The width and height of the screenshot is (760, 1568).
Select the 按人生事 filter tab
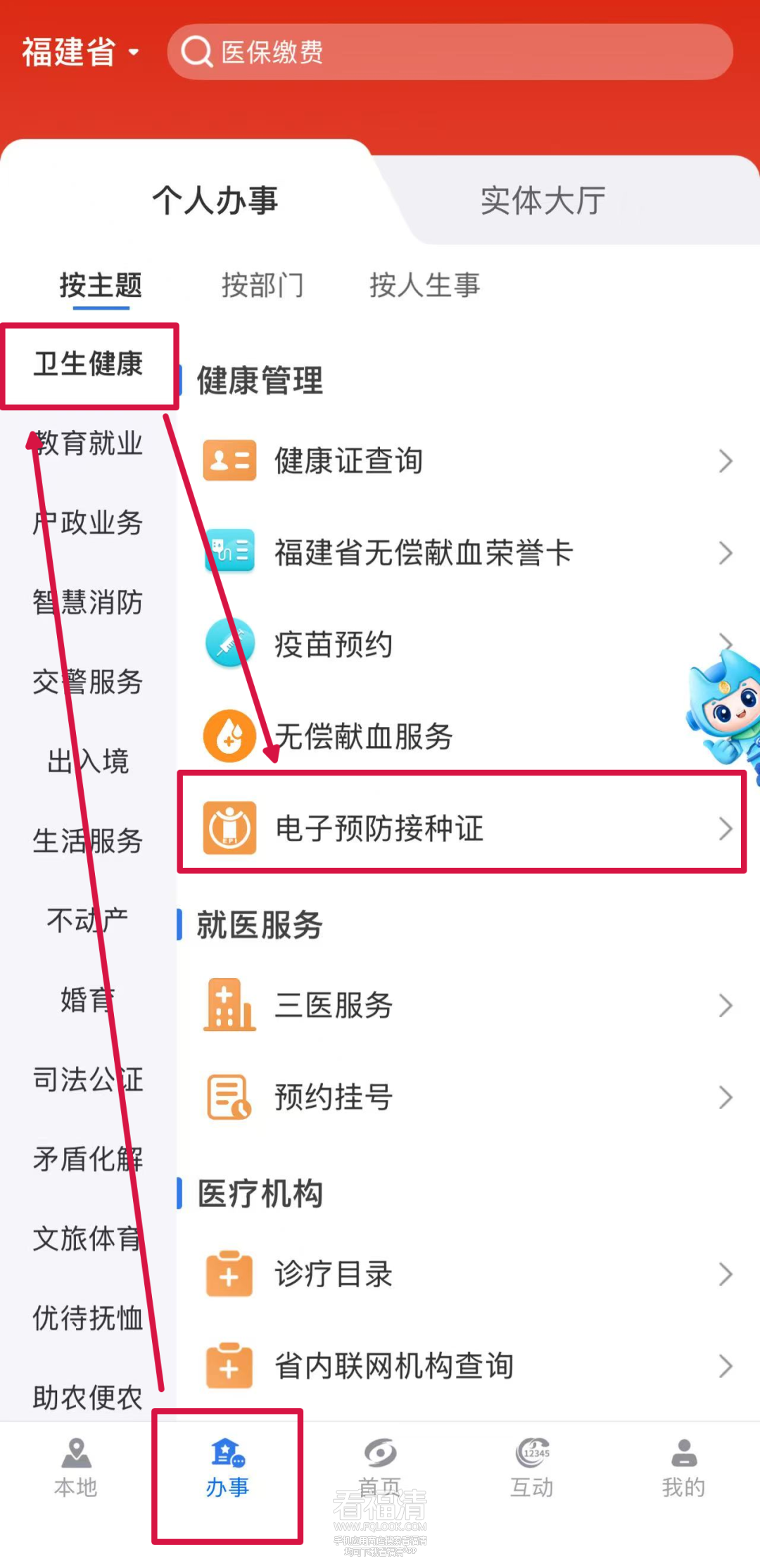tap(424, 285)
